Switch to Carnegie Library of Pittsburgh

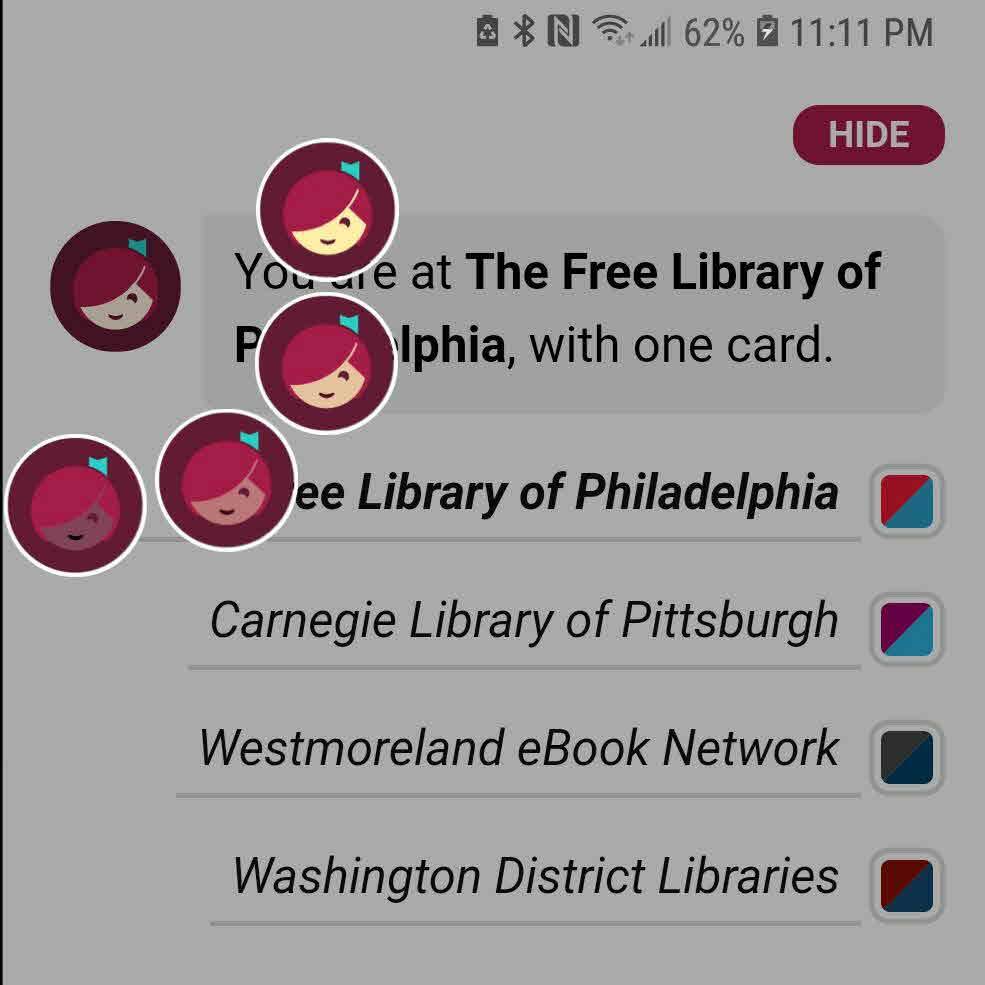pos(524,621)
